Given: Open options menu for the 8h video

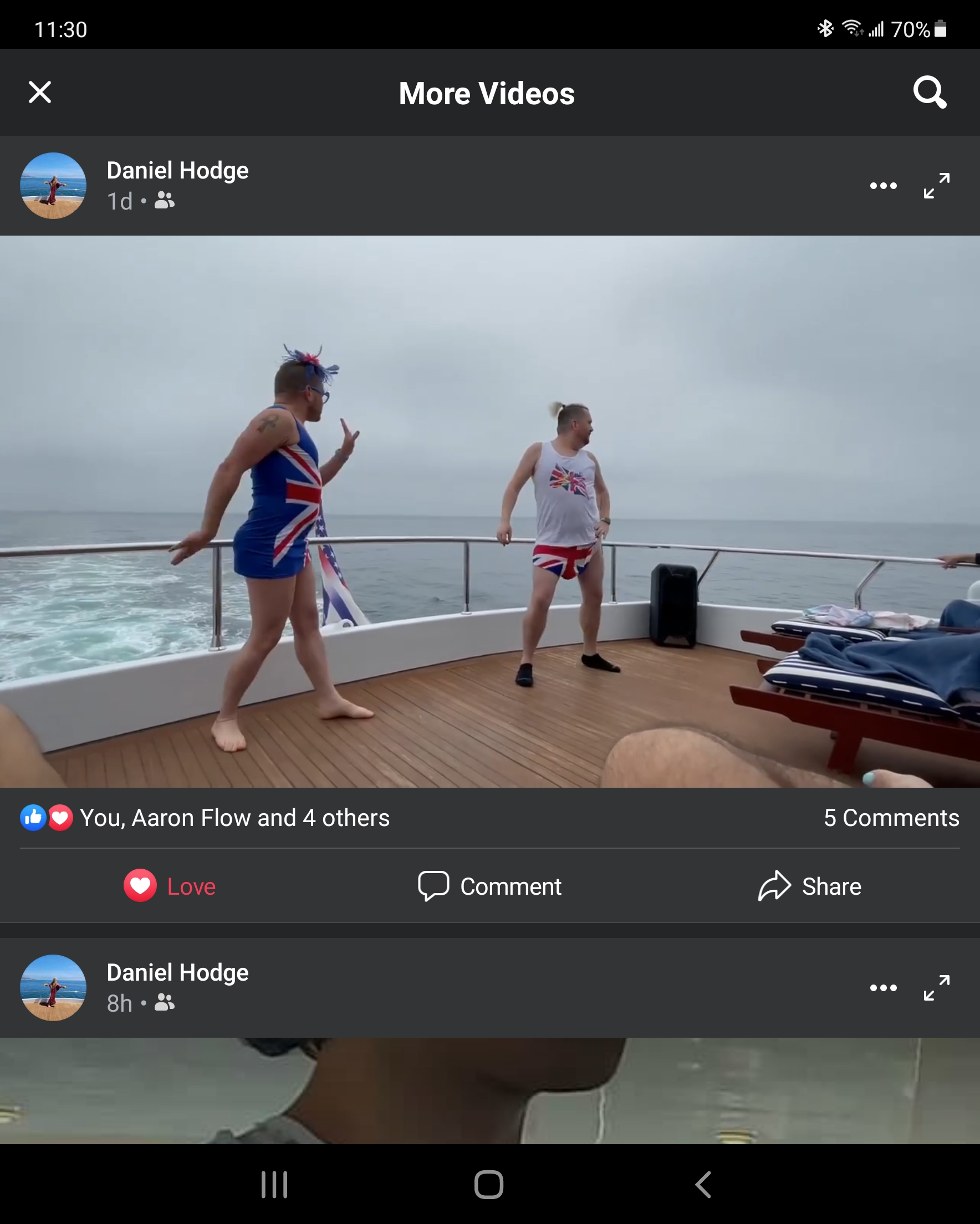Looking at the screenshot, I should 883,988.
